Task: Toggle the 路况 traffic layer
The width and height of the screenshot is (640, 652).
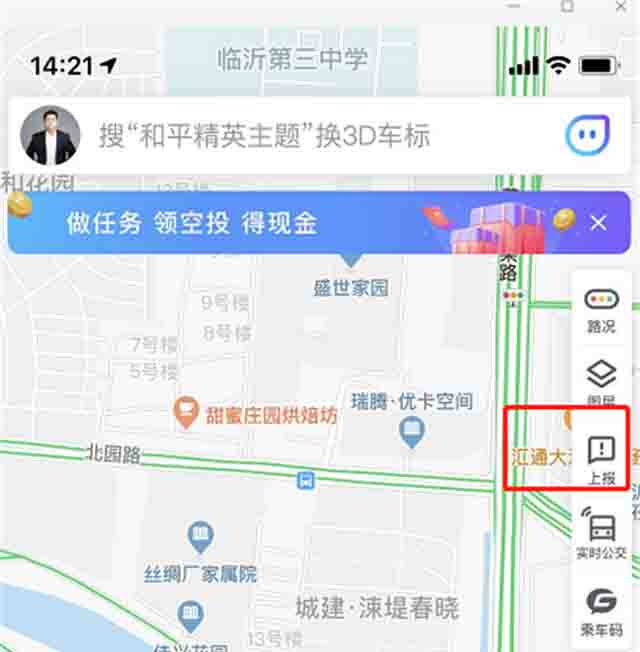Action: pos(601,310)
